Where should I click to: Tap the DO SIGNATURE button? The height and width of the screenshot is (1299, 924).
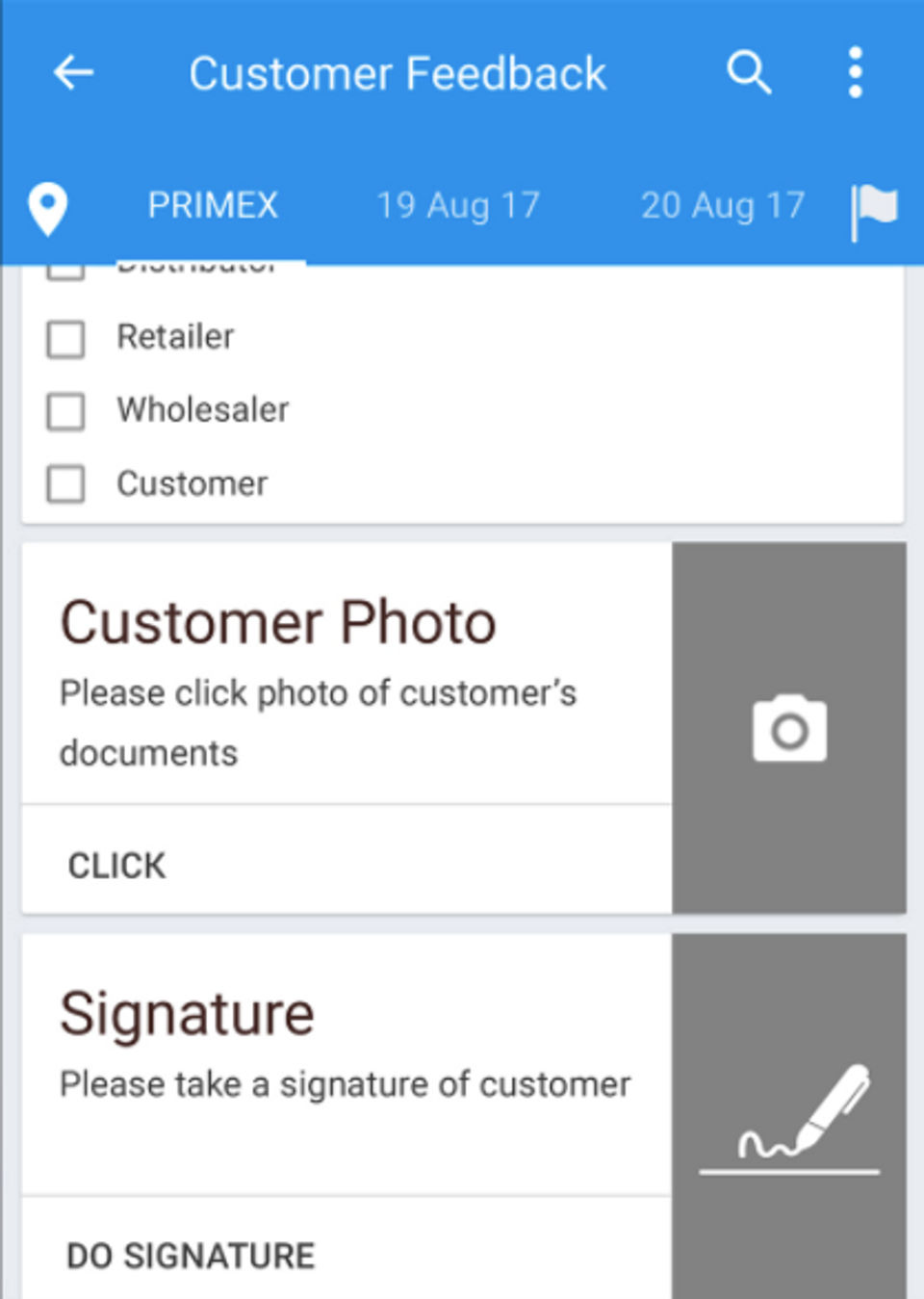point(191,1256)
